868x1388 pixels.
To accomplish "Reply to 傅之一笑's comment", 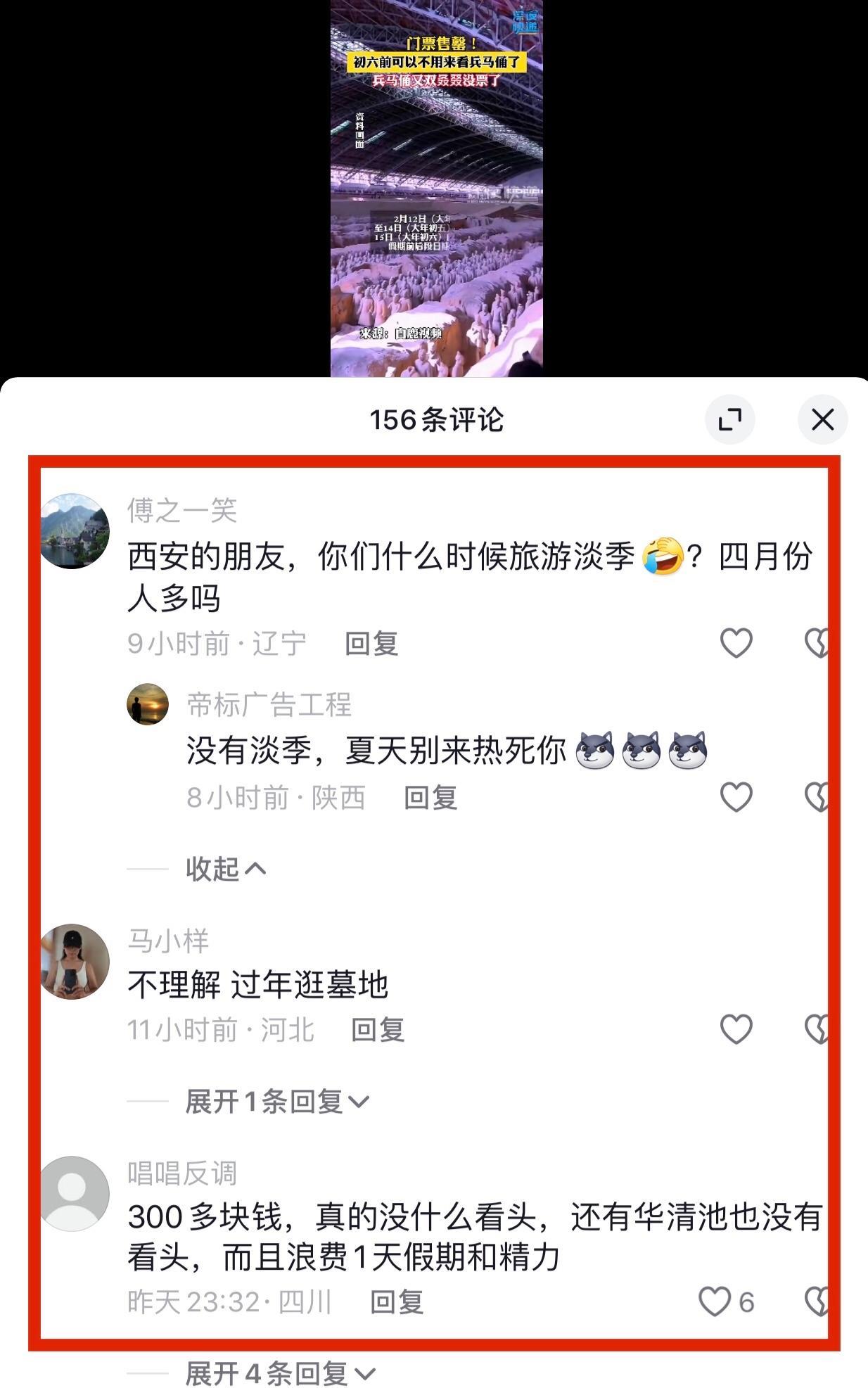I will coord(371,643).
